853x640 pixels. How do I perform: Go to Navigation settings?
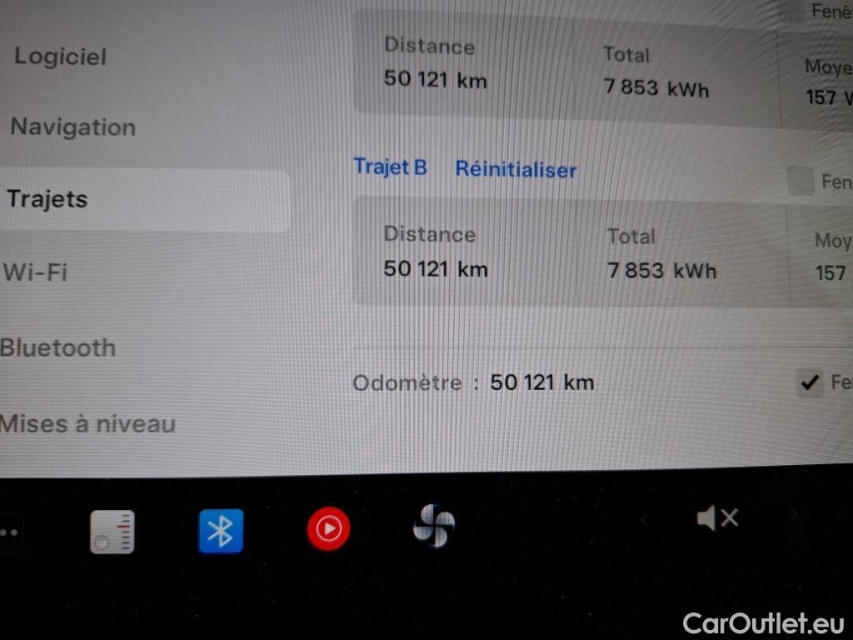click(x=73, y=128)
